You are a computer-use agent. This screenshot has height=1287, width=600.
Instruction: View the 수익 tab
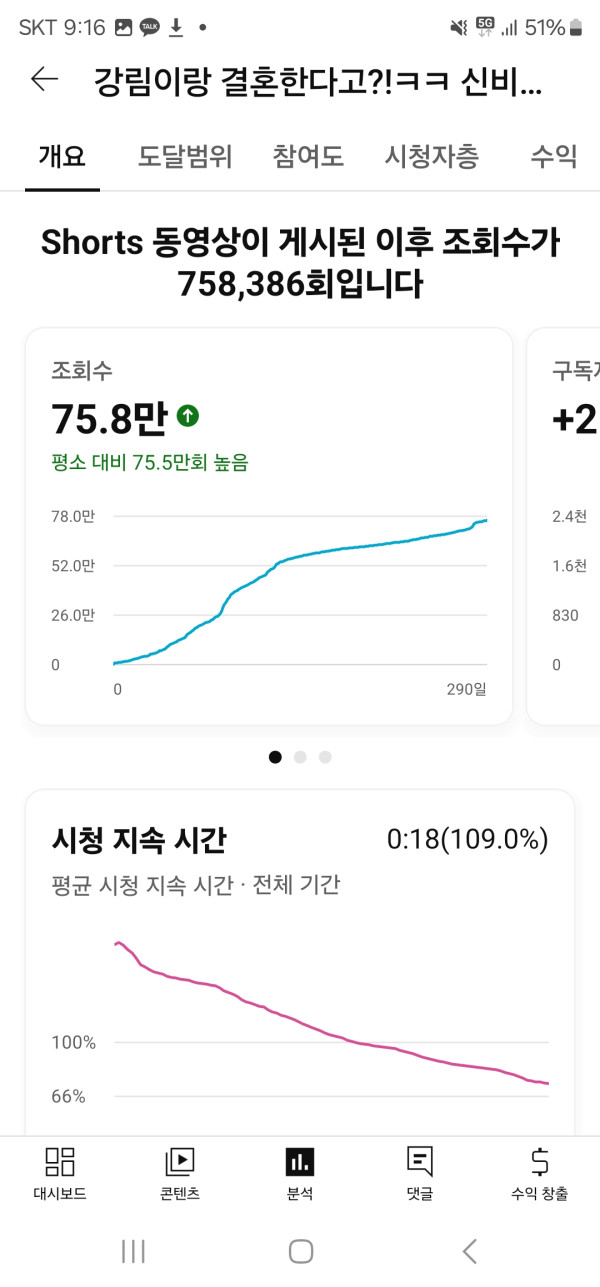tap(553, 156)
